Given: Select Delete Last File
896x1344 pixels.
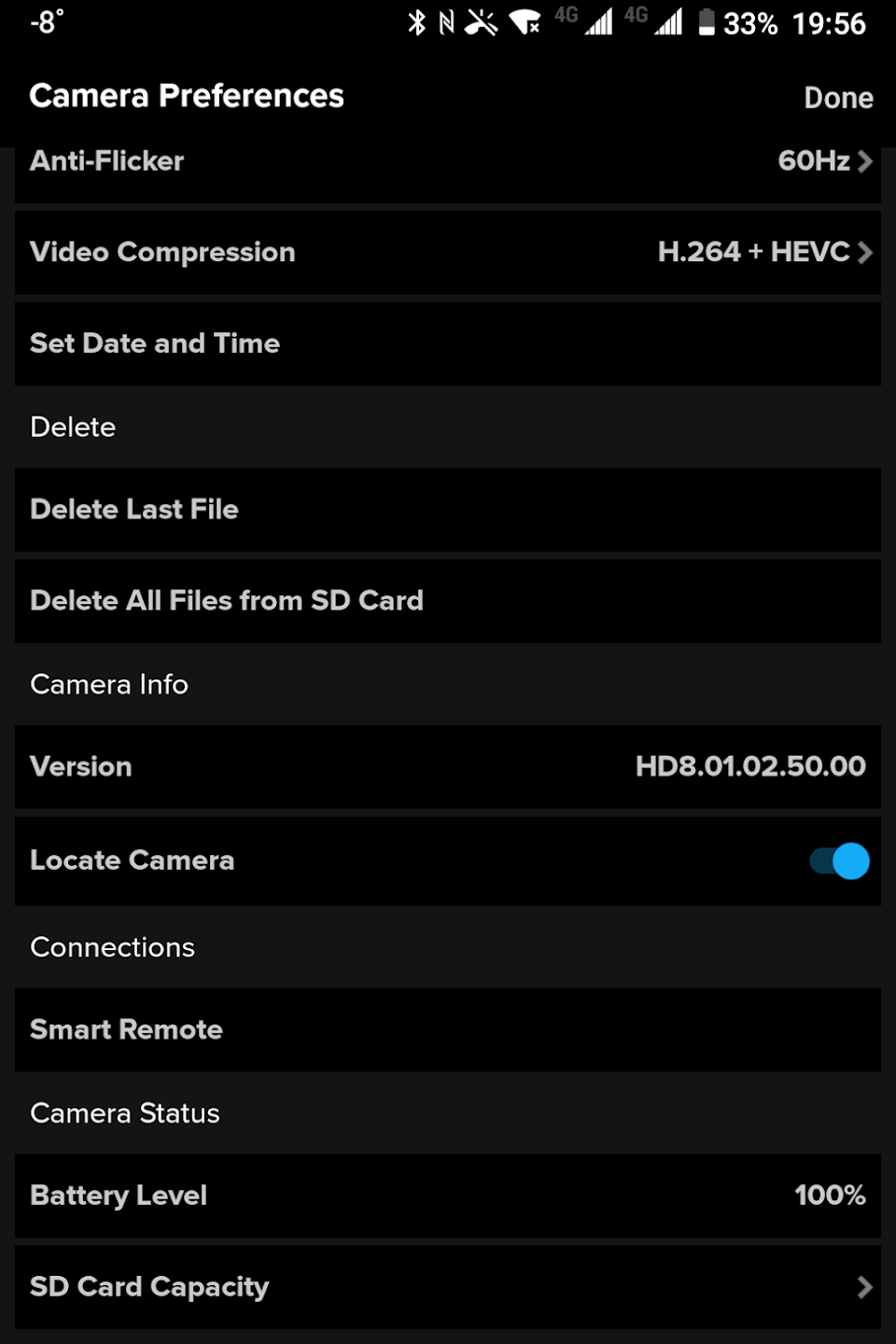Looking at the screenshot, I should click(x=448, y=510).
